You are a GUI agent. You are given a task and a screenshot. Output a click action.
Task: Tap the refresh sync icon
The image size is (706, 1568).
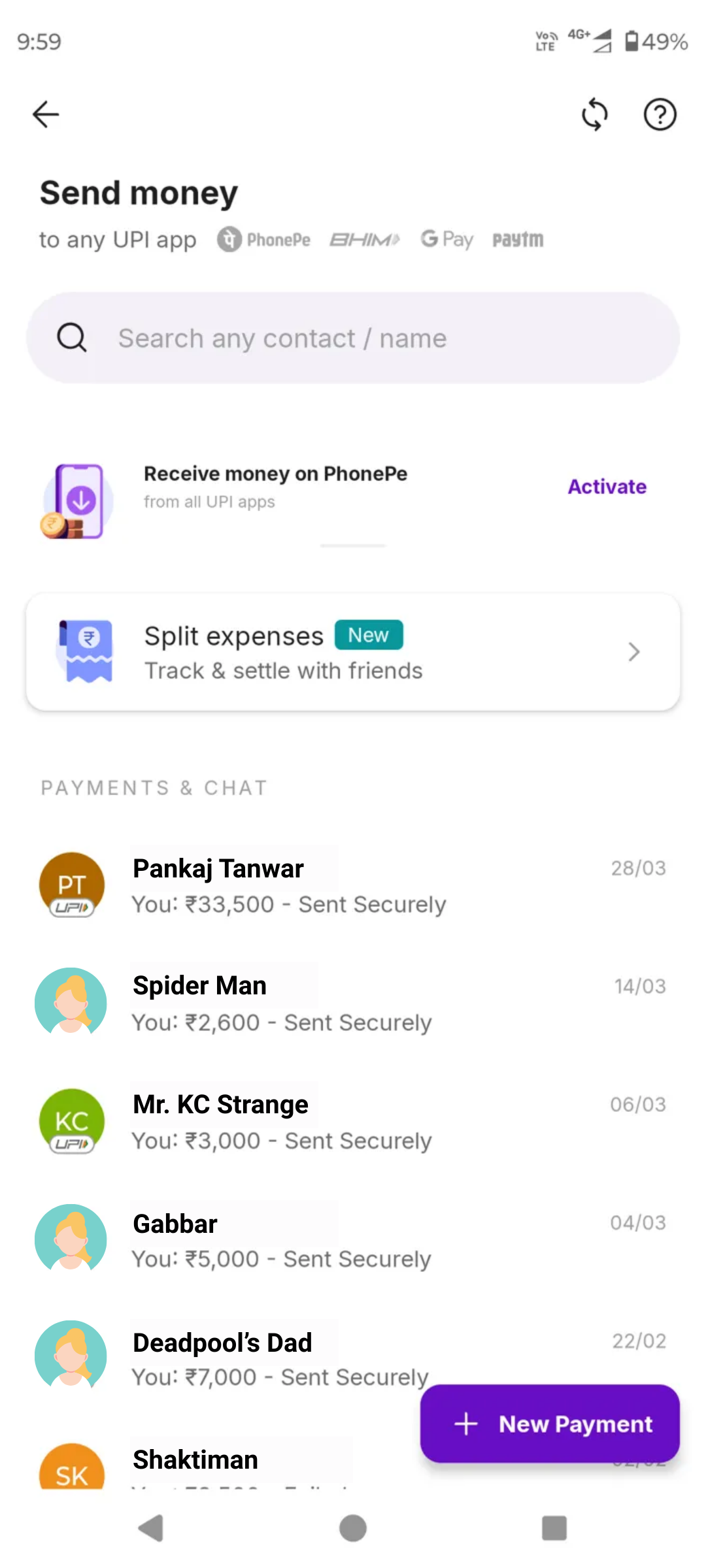(594, 115)
